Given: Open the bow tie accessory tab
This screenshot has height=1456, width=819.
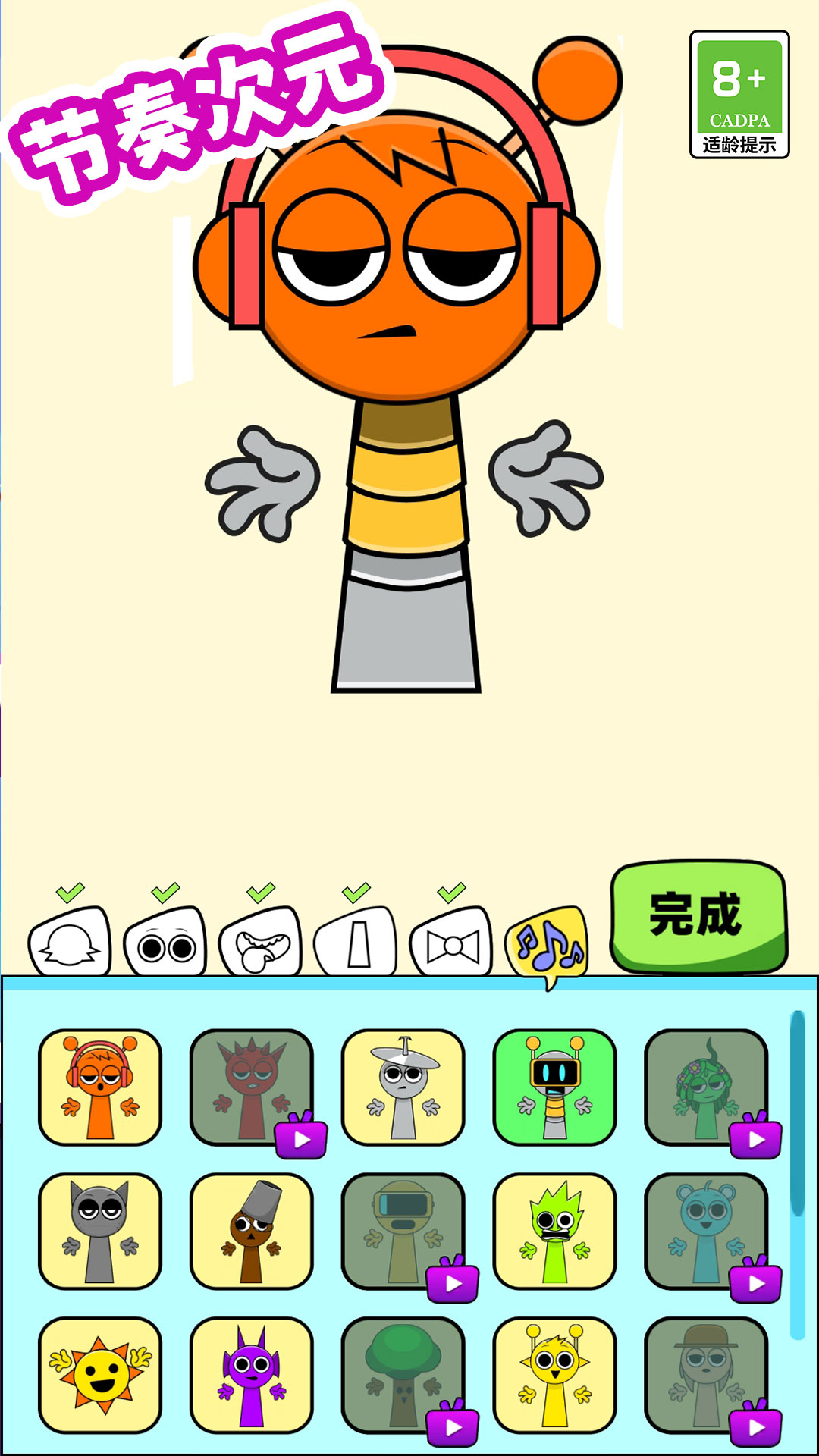Looking at the screenshot, I should (x=452, y=942).
